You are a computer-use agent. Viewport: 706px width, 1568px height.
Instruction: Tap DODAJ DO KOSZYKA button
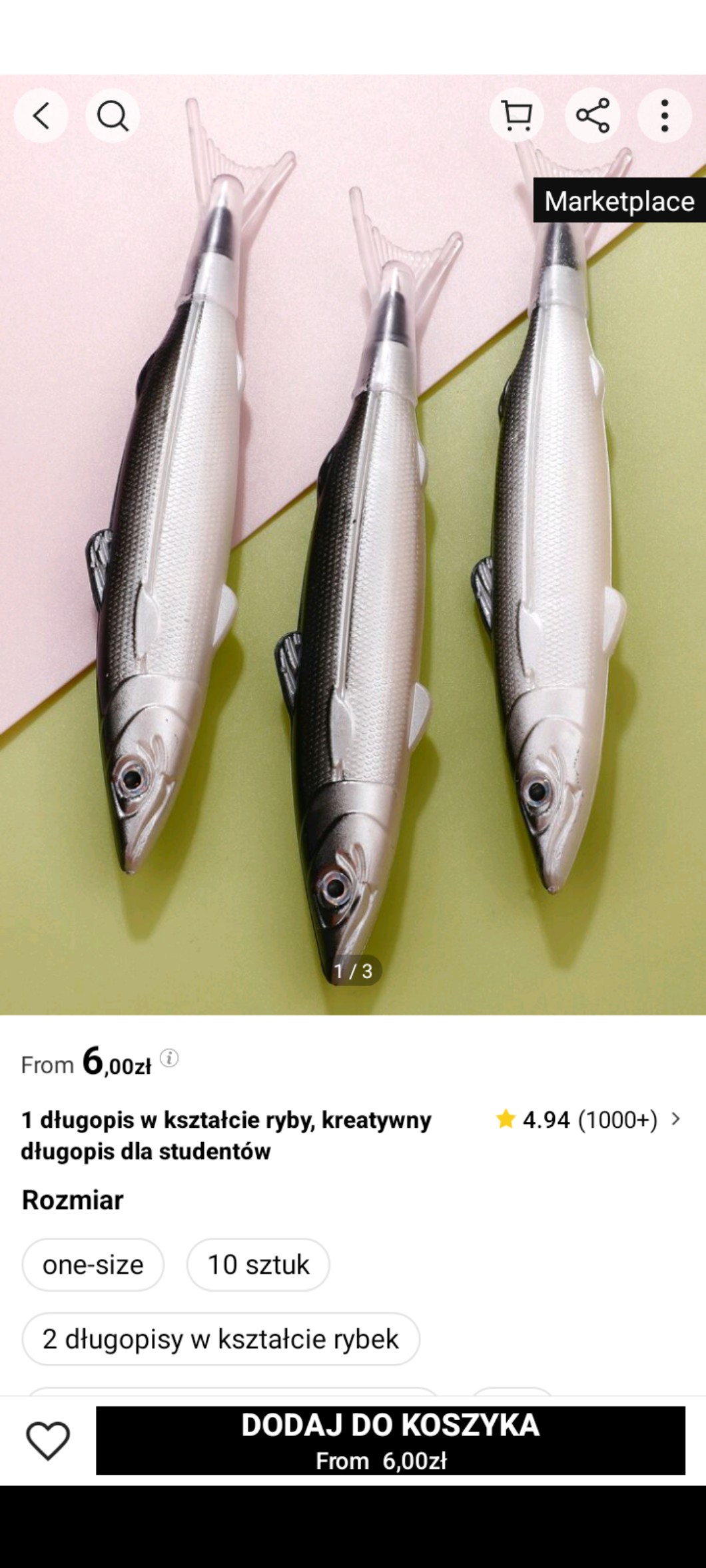click(x=390, y=1440)
